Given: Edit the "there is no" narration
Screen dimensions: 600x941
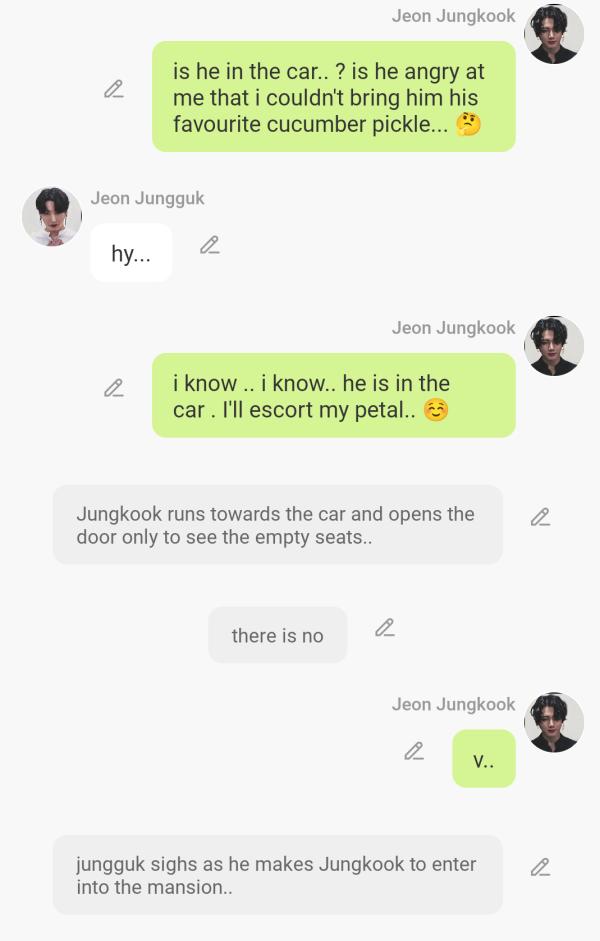Looking at the screenshot, I should pyautogui.click(x=384, y=628).
